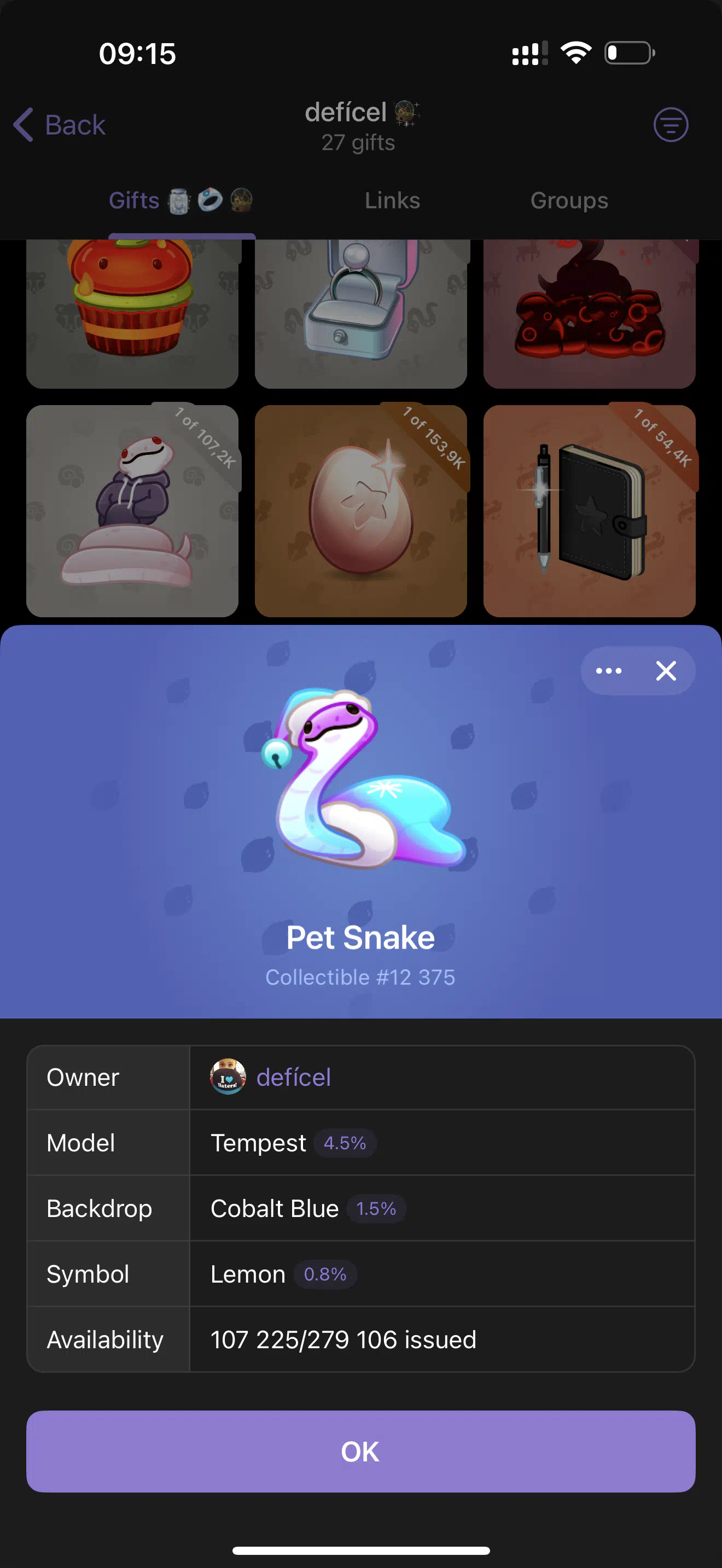Open the cupcake gift tile
Viewport: 722px width, 1568px height.
pyautogui.click(x=132, y=313)
